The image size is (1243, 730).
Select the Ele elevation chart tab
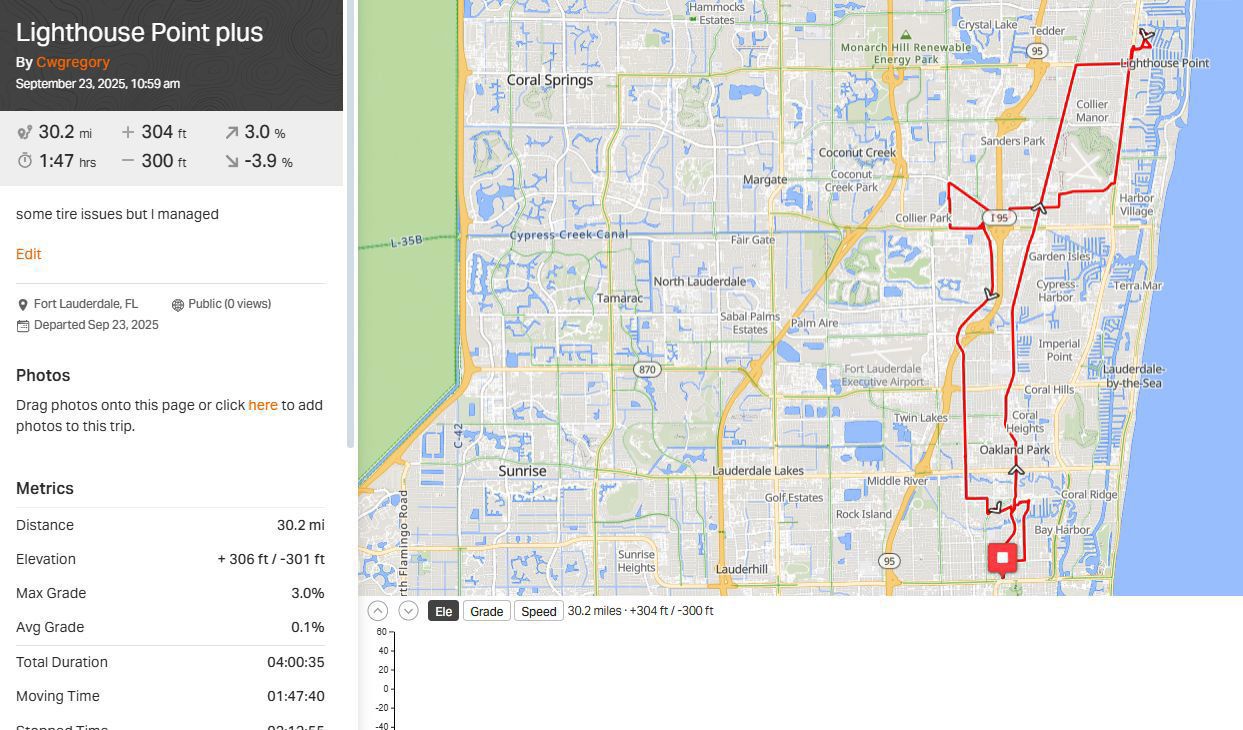tap(443, 611)
